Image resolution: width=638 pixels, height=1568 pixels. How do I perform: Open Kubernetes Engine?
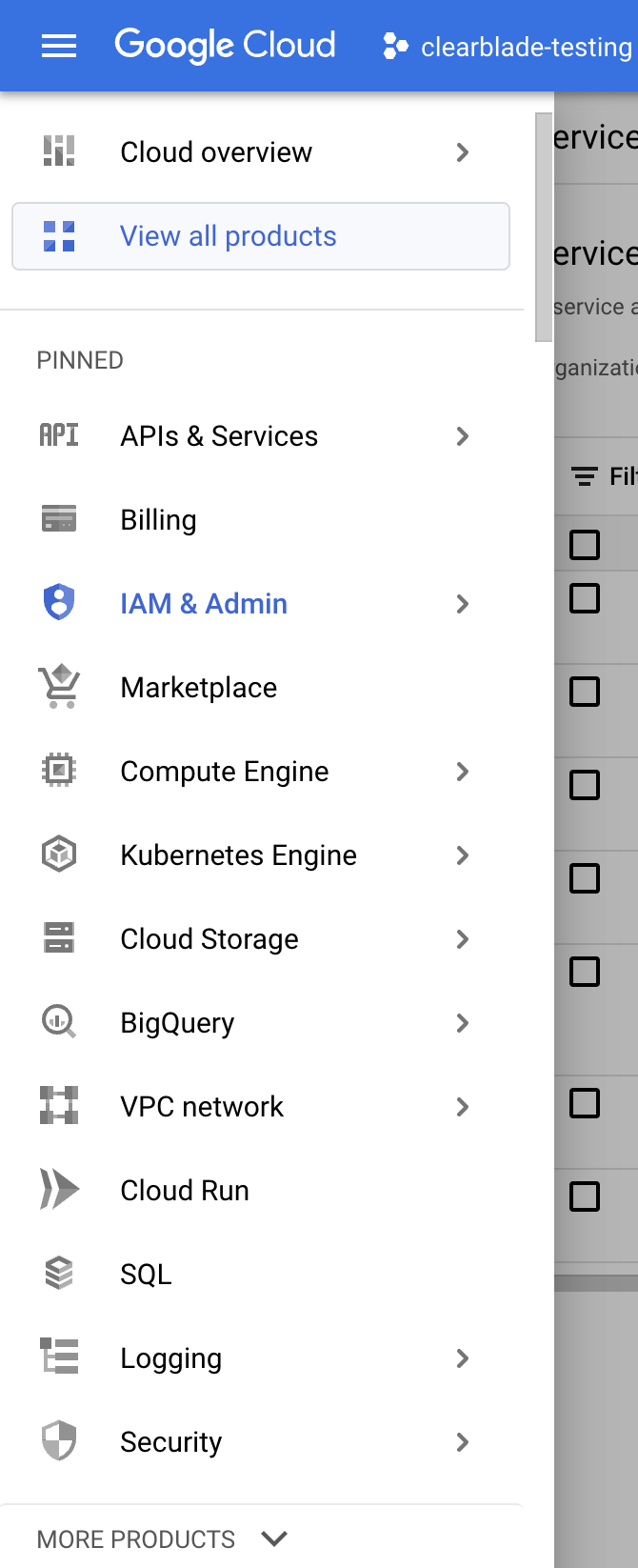point(238,855)
